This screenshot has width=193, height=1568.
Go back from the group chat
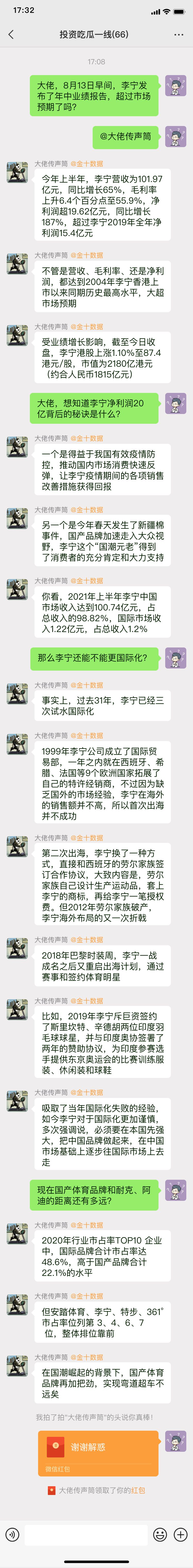tap(11, 35)
